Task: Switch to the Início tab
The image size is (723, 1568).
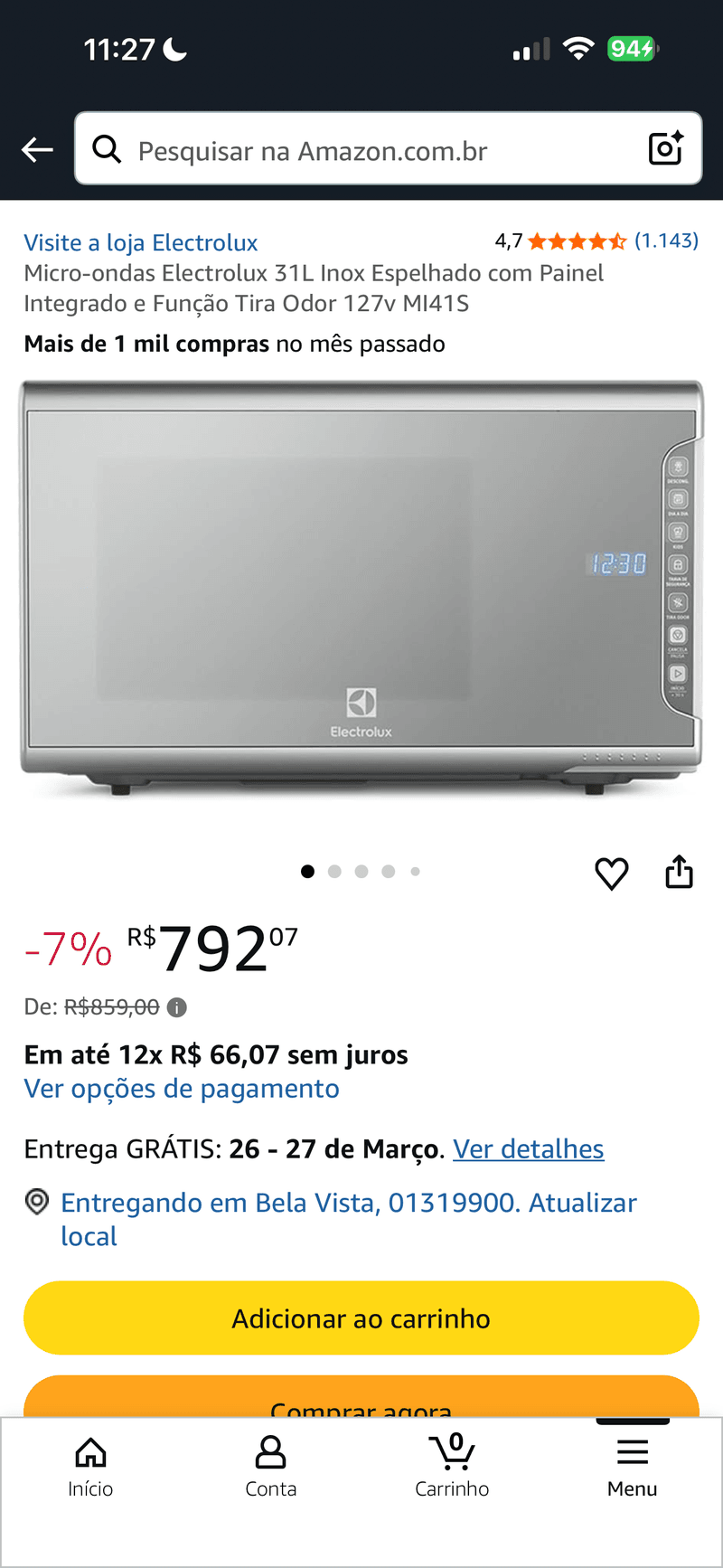Action: tap(90, 1467)
